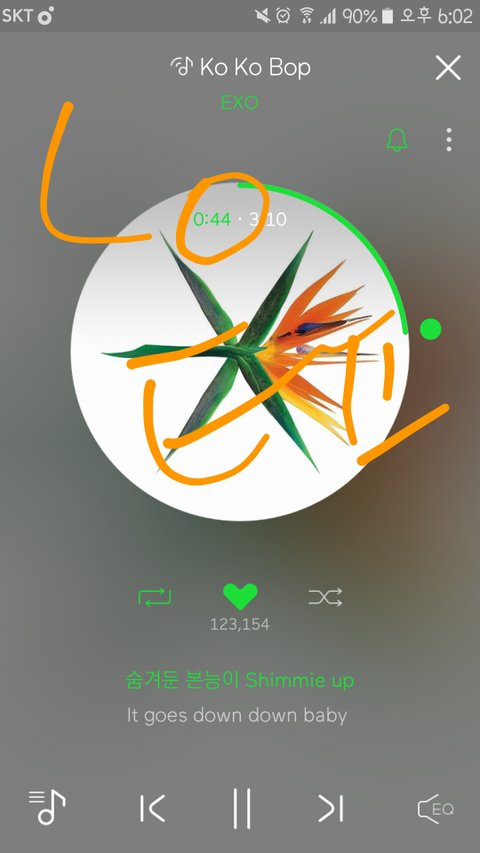Close the Ko Ko Bop player screen
This screenshot has width=480, height=853.
tap(448, 68)
